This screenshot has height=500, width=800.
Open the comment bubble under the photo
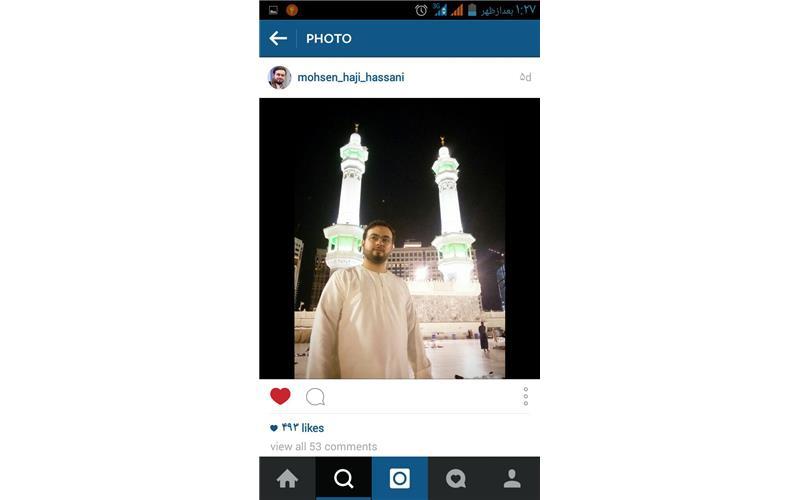click(x=315, y=397)
